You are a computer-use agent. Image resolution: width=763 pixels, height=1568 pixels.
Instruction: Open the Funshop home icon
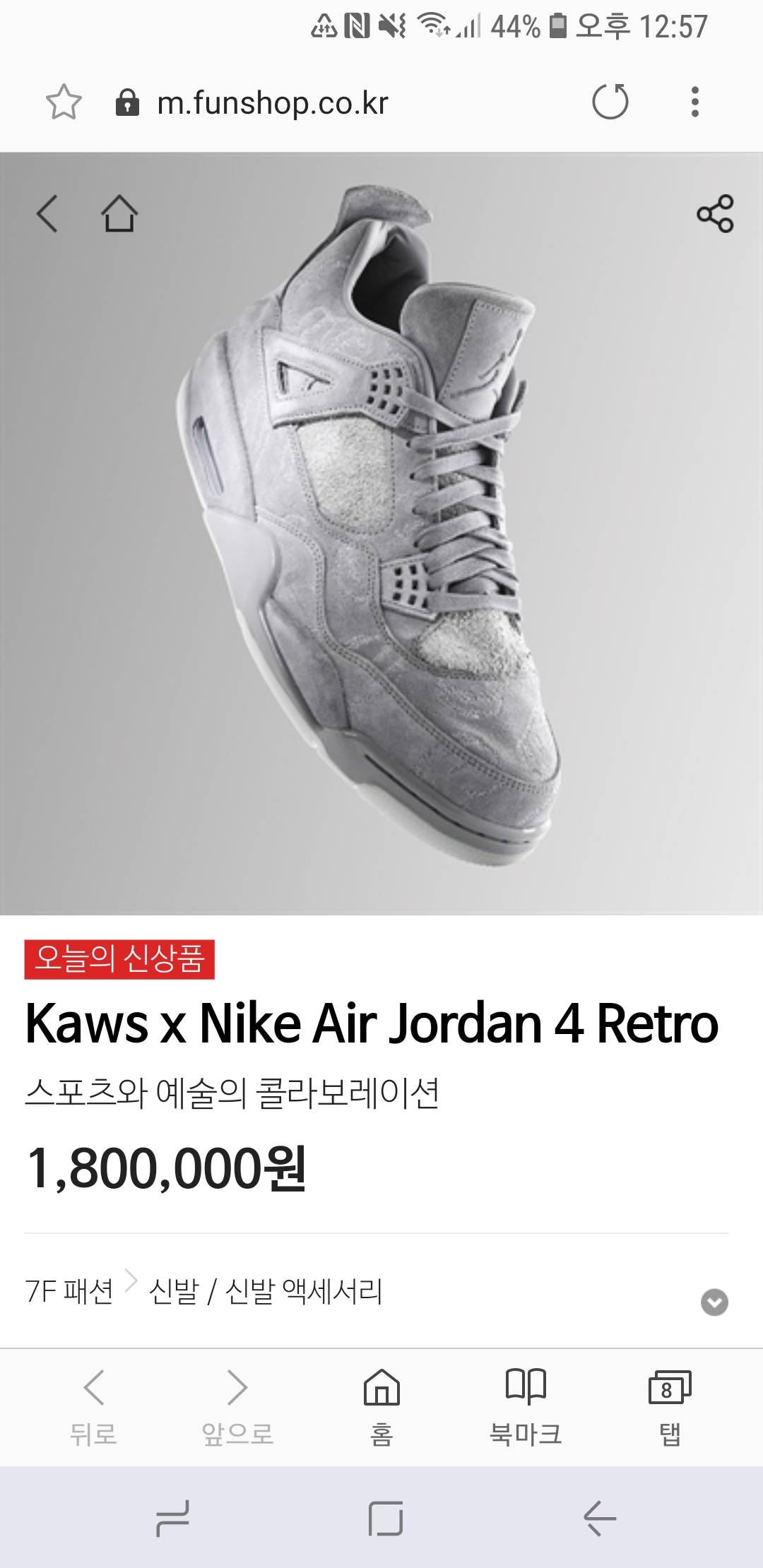tap(119, 213)
